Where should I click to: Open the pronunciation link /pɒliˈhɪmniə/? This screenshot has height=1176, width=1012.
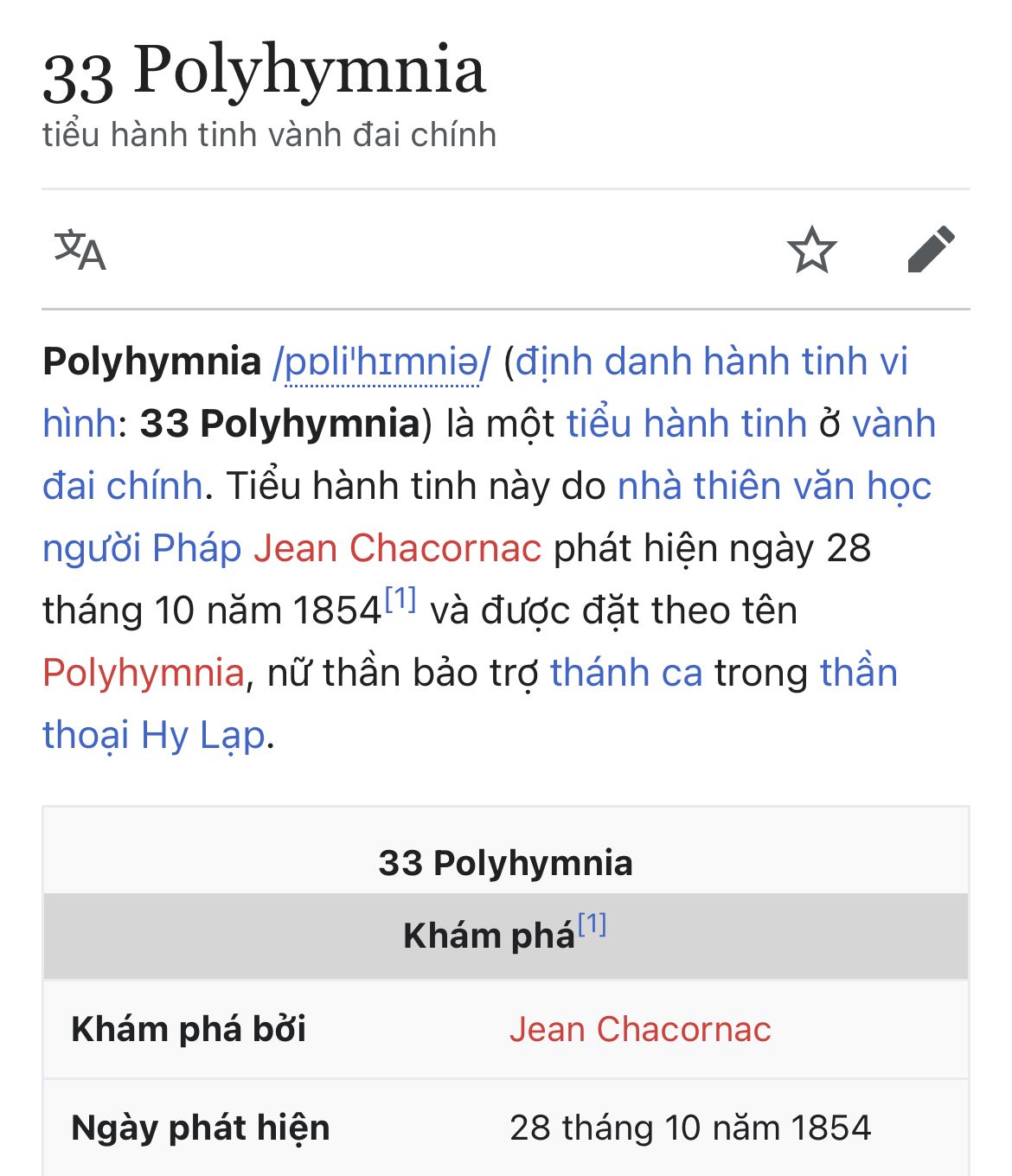[x=381, y=361]
